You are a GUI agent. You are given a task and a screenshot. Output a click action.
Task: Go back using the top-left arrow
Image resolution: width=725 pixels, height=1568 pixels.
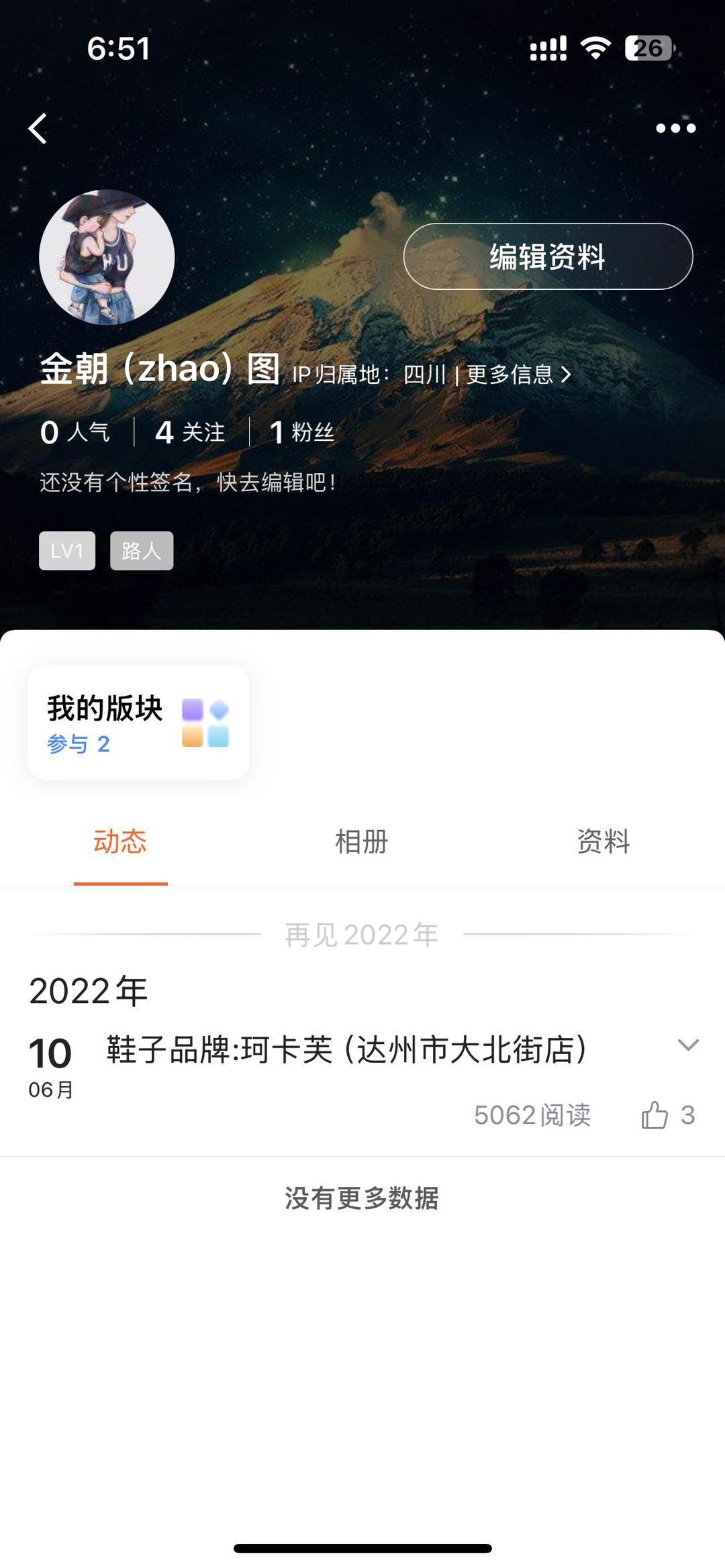click(x=38, y=128)
